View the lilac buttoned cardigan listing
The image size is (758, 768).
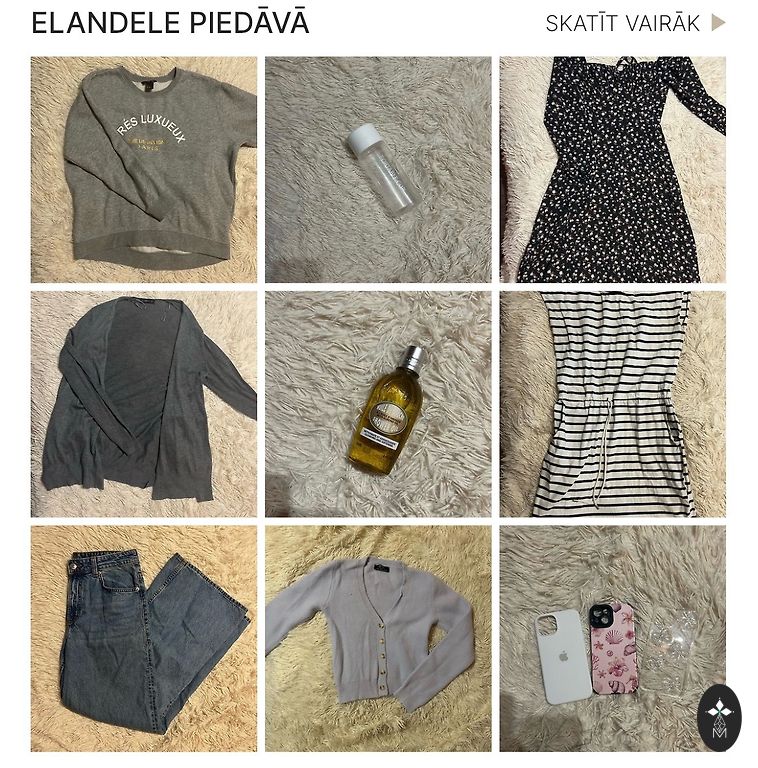tap(378, 638)
